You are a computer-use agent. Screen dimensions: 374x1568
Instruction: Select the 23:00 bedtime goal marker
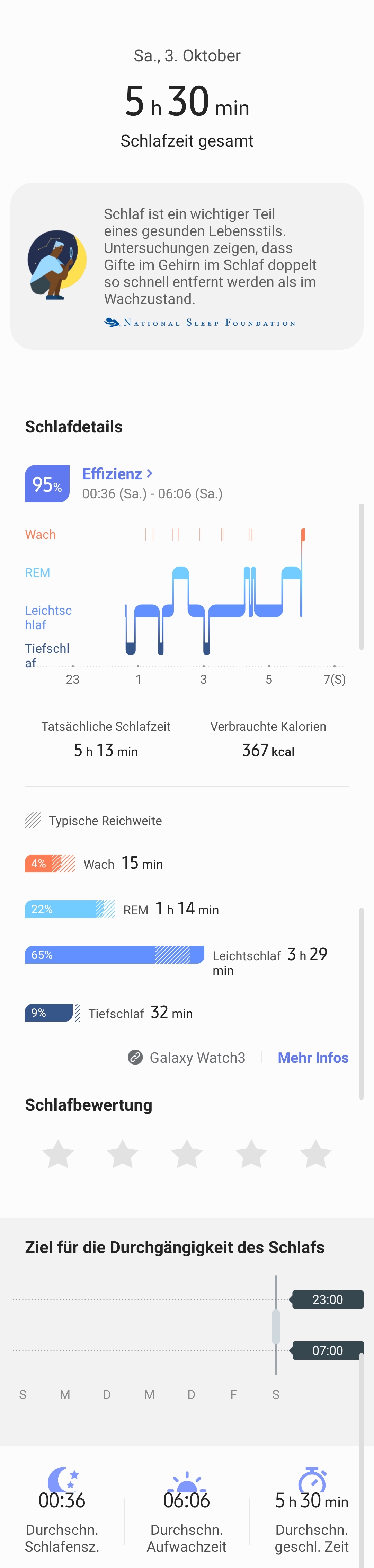click(327, 1299)
